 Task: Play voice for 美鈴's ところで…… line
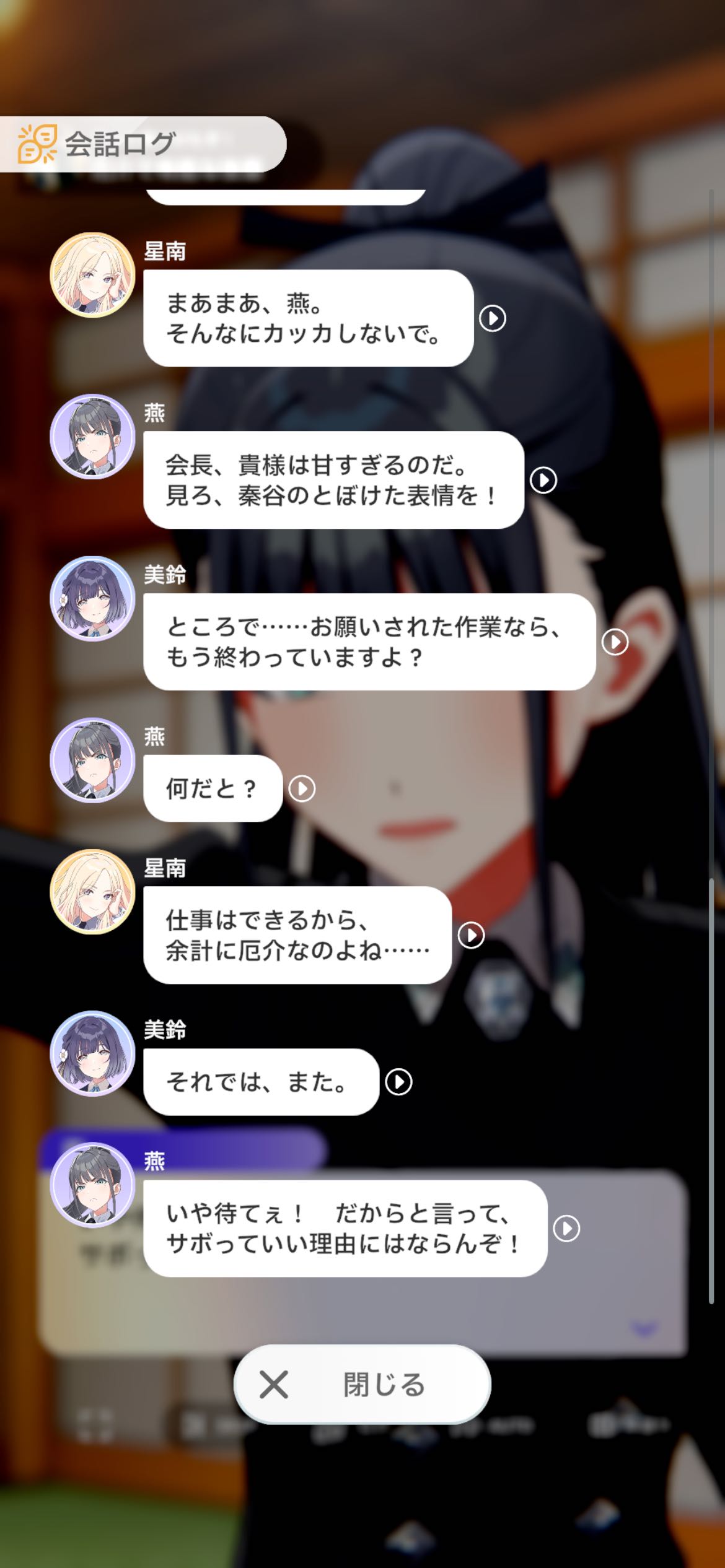point(615,642)
